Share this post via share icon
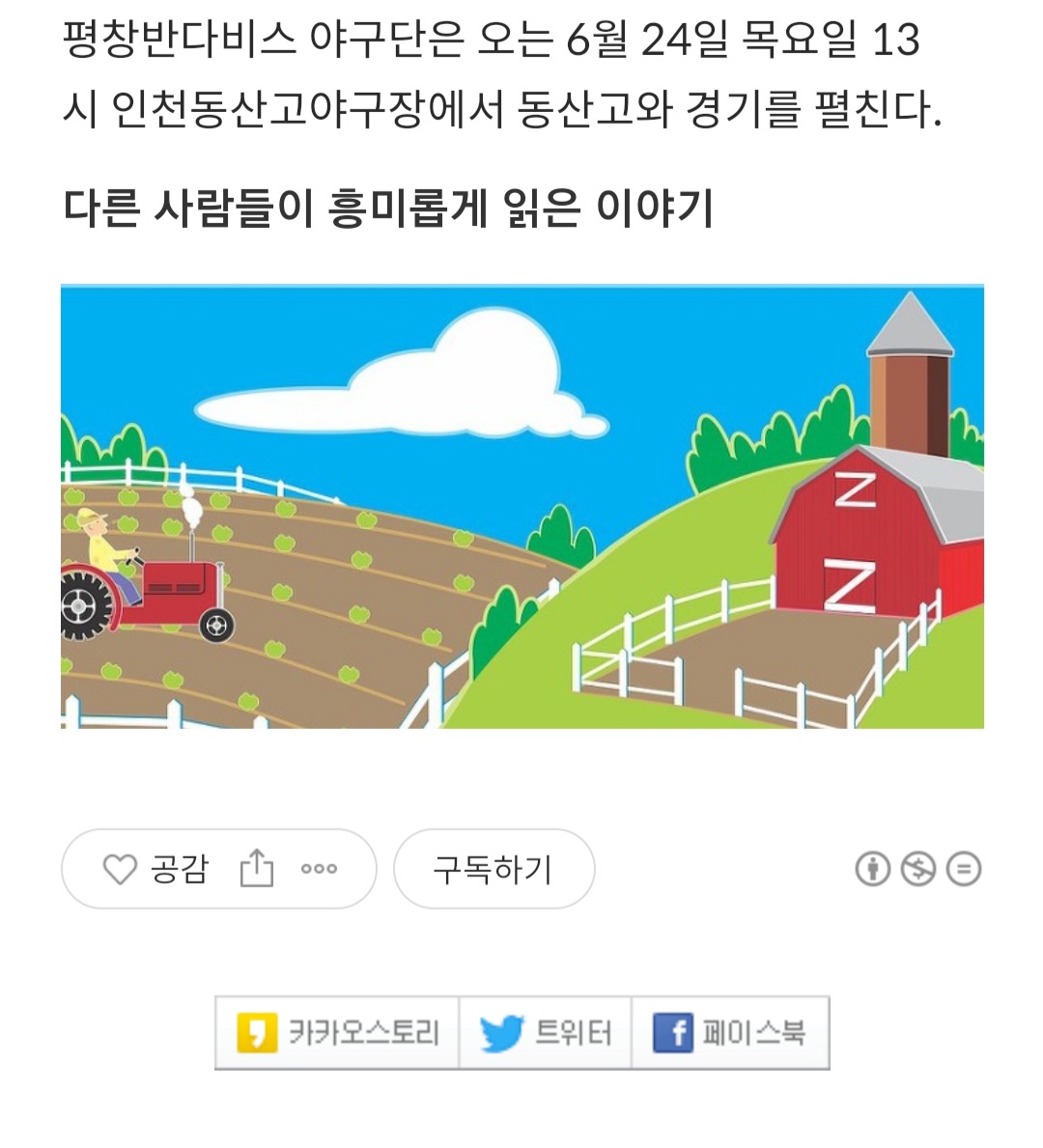The height and width of the screenshot is (1148, 1043). click(x=257, y=868)
